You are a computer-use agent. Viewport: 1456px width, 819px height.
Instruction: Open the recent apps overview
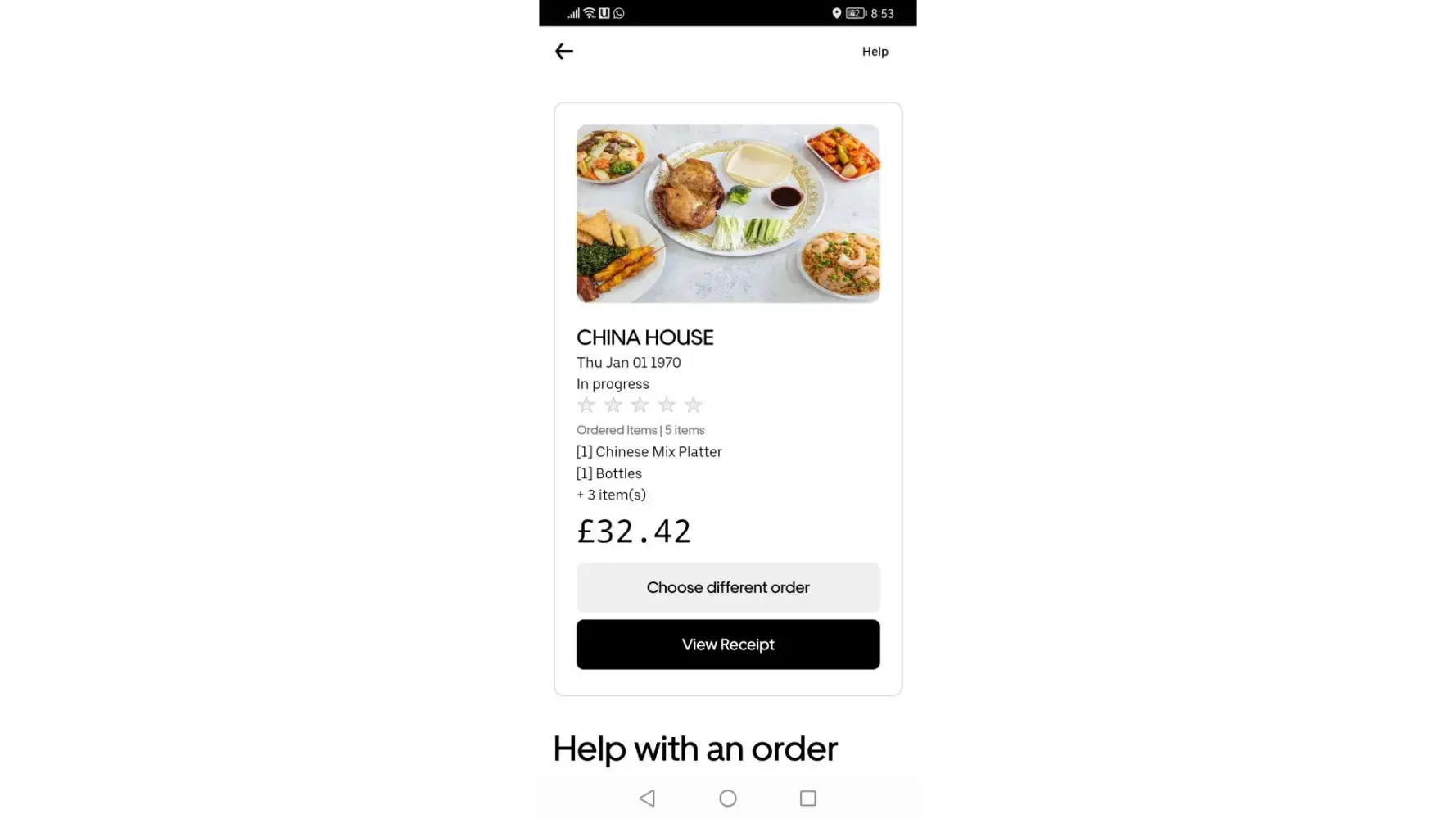coord(807,799)
